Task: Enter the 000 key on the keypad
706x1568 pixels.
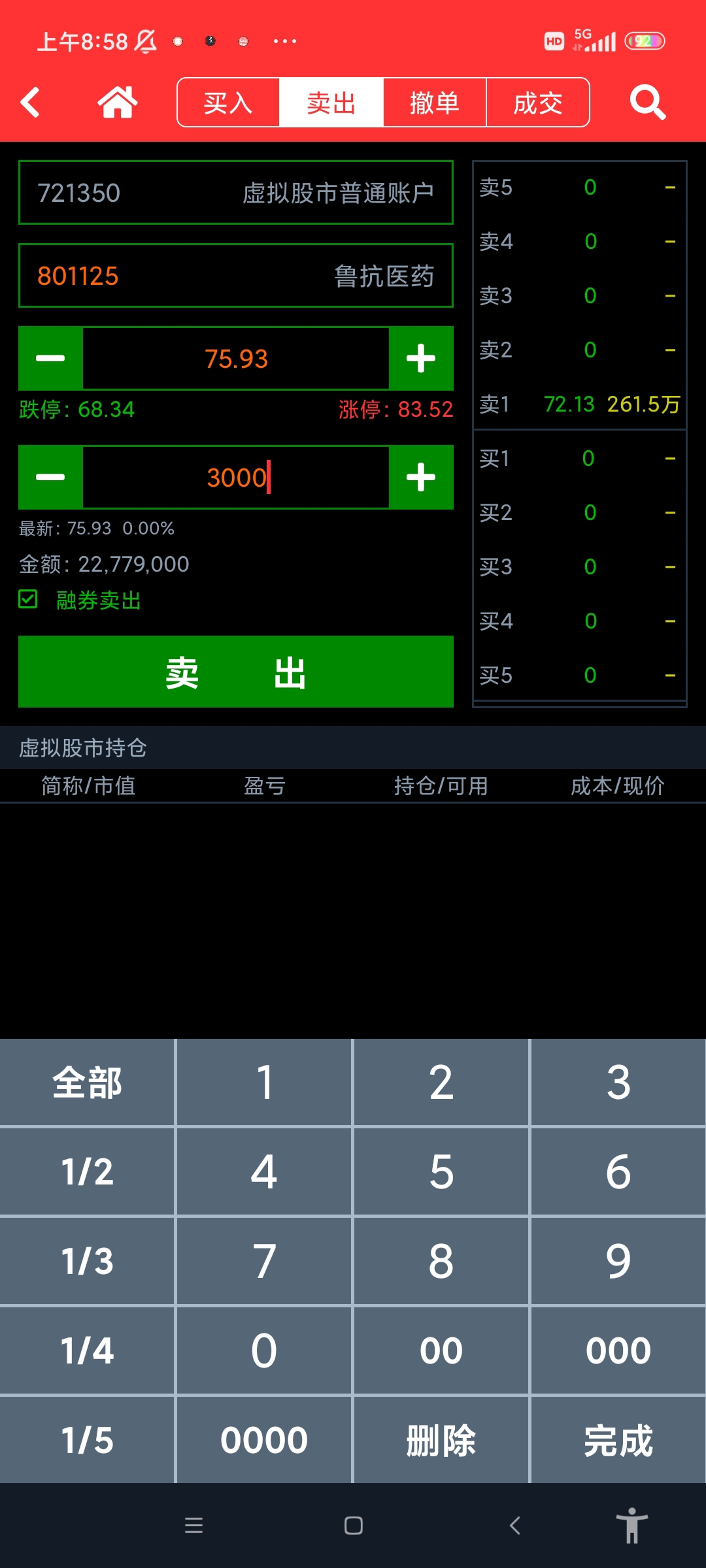Action: [618, 1350]
